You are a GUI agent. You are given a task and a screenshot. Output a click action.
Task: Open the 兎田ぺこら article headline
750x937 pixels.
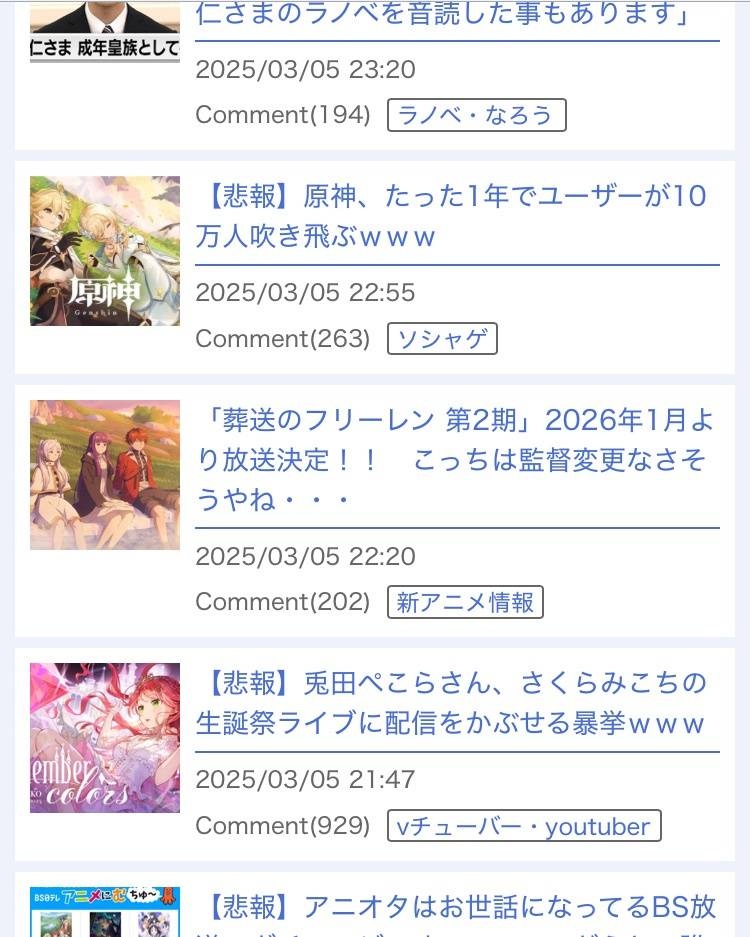(x=455, y=703)
